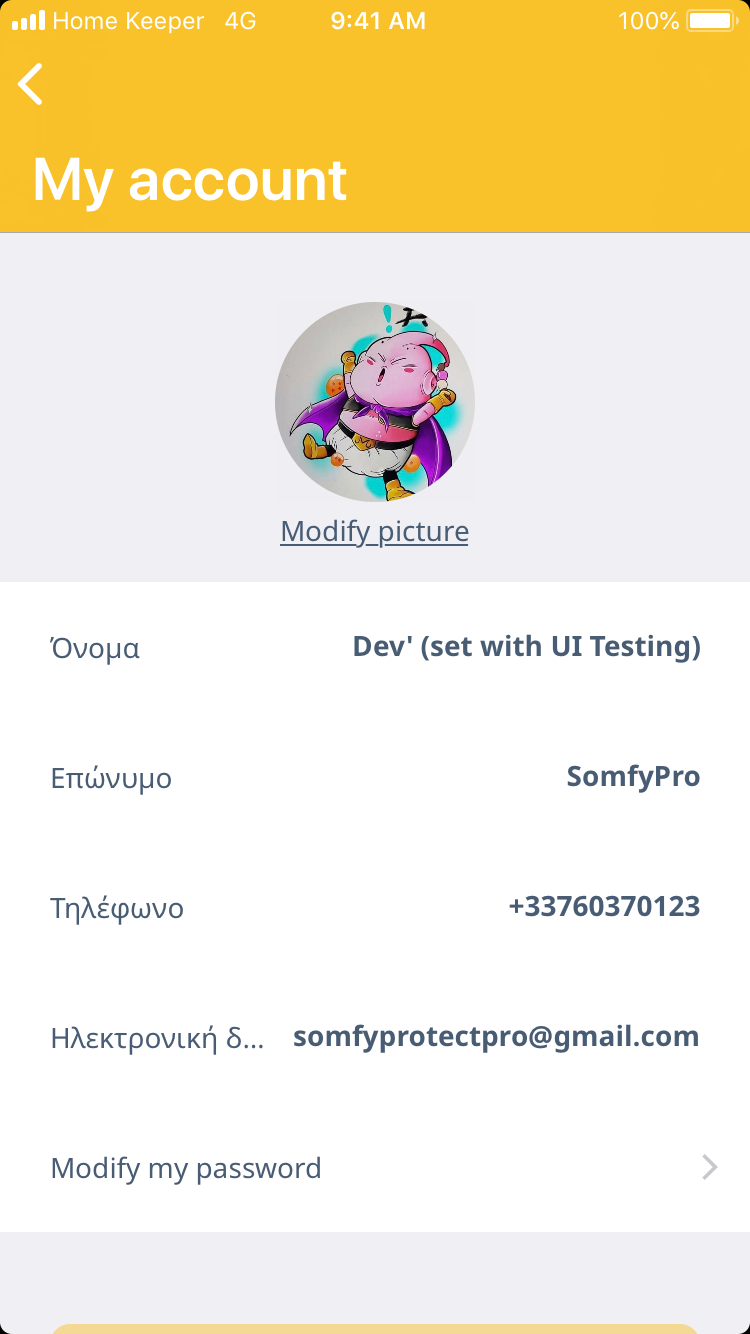Open Modify my password

375,1167
